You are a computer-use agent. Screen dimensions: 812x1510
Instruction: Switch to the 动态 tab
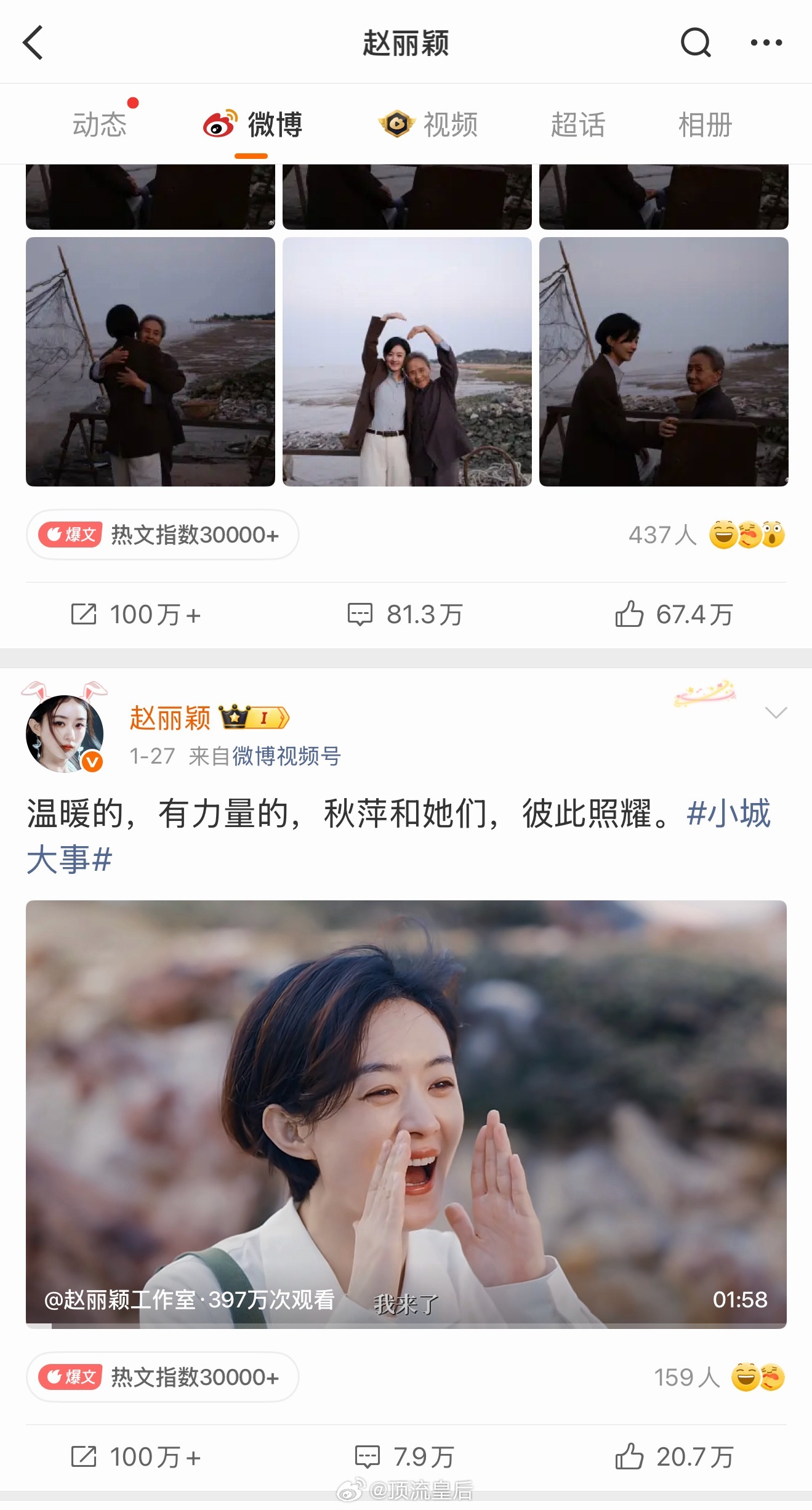coord(100,124)
